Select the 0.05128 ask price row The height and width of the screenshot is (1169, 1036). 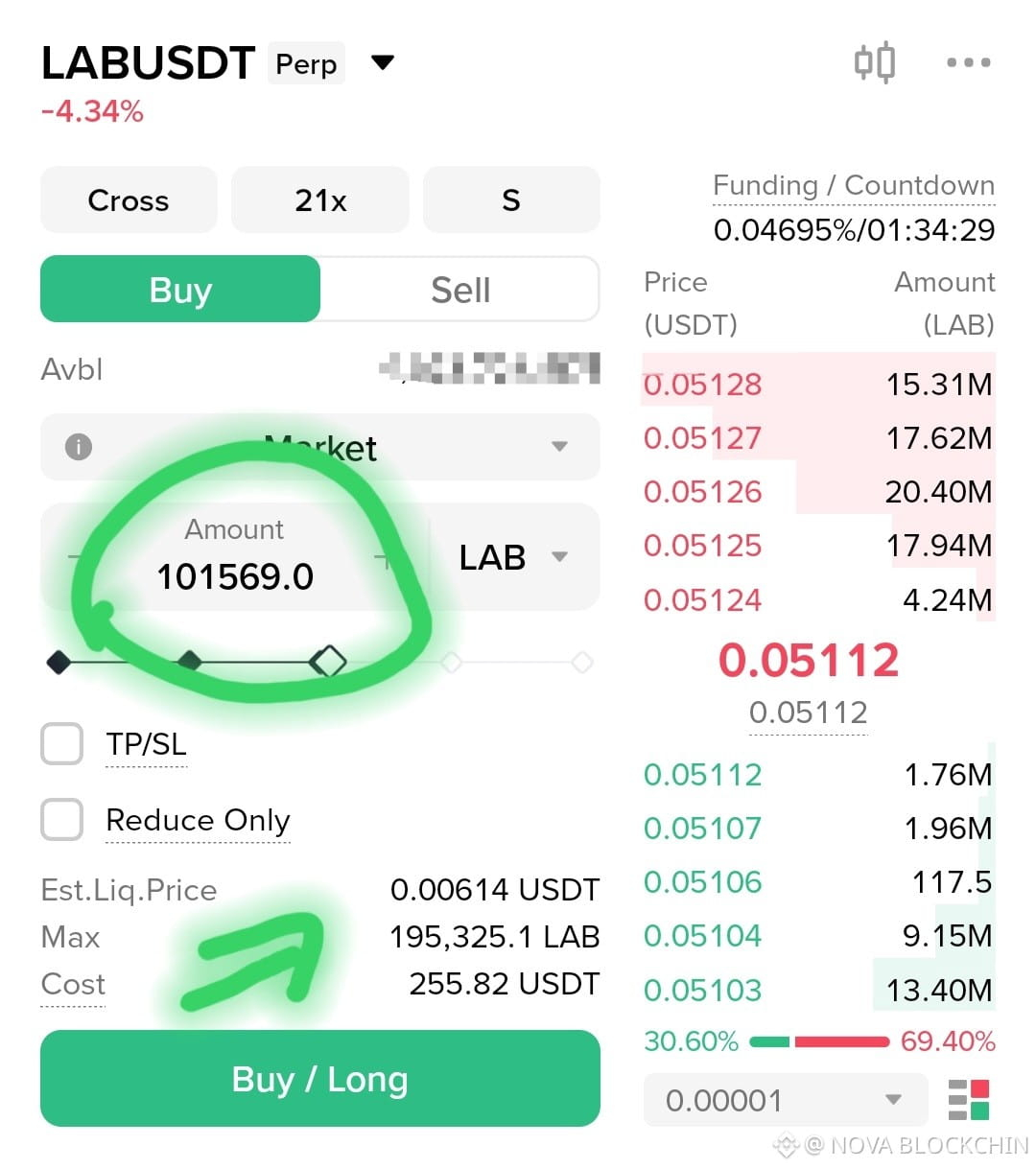click(x=819, y=385)
